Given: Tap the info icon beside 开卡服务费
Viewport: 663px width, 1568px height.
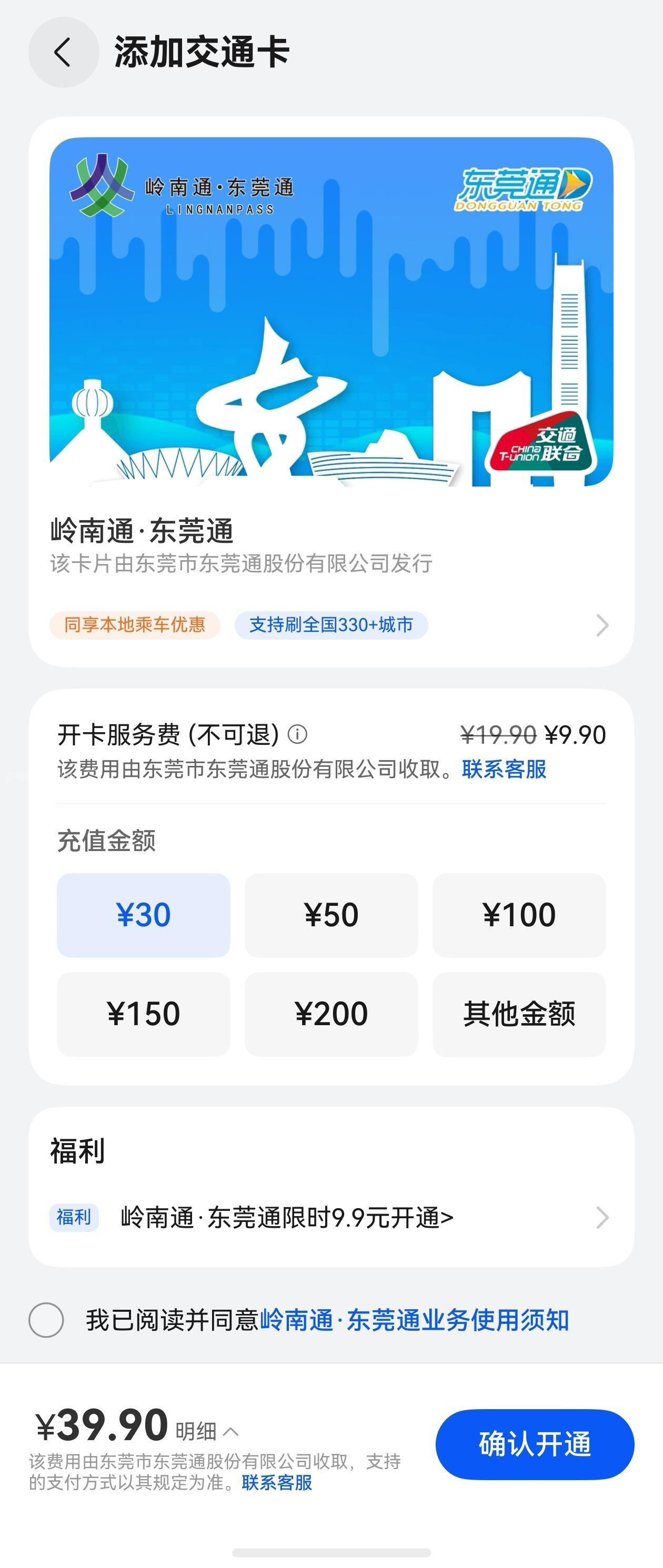Looking at the screenshot, I should point(297,734).
